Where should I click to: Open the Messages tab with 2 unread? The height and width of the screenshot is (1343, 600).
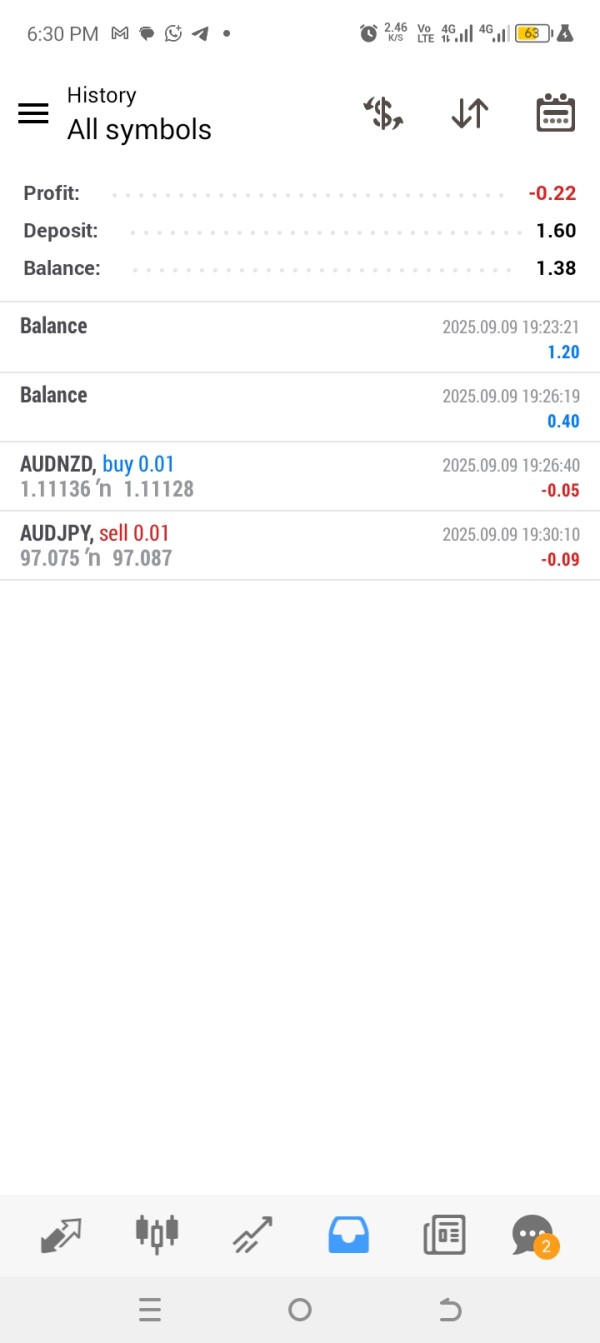point(532,1236)
